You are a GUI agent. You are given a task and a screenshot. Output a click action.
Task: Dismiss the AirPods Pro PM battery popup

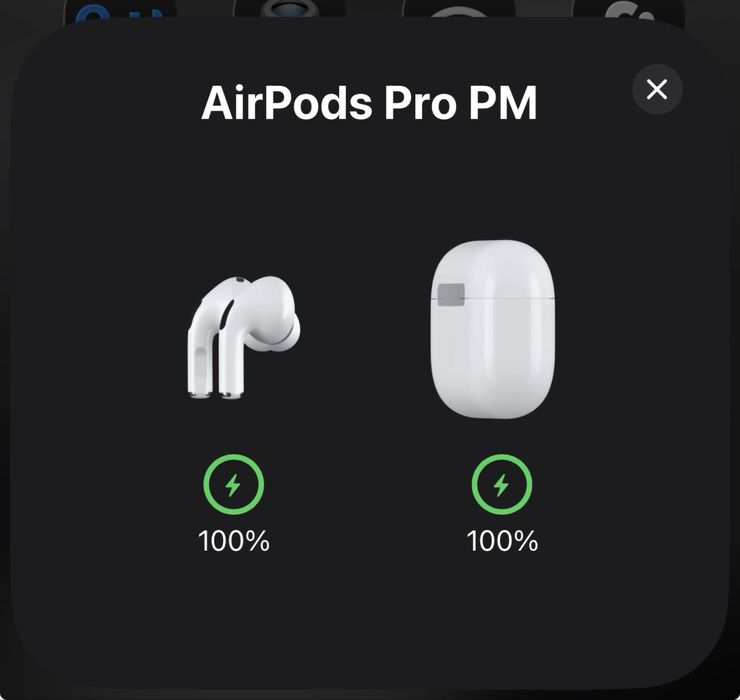[657, 90]
